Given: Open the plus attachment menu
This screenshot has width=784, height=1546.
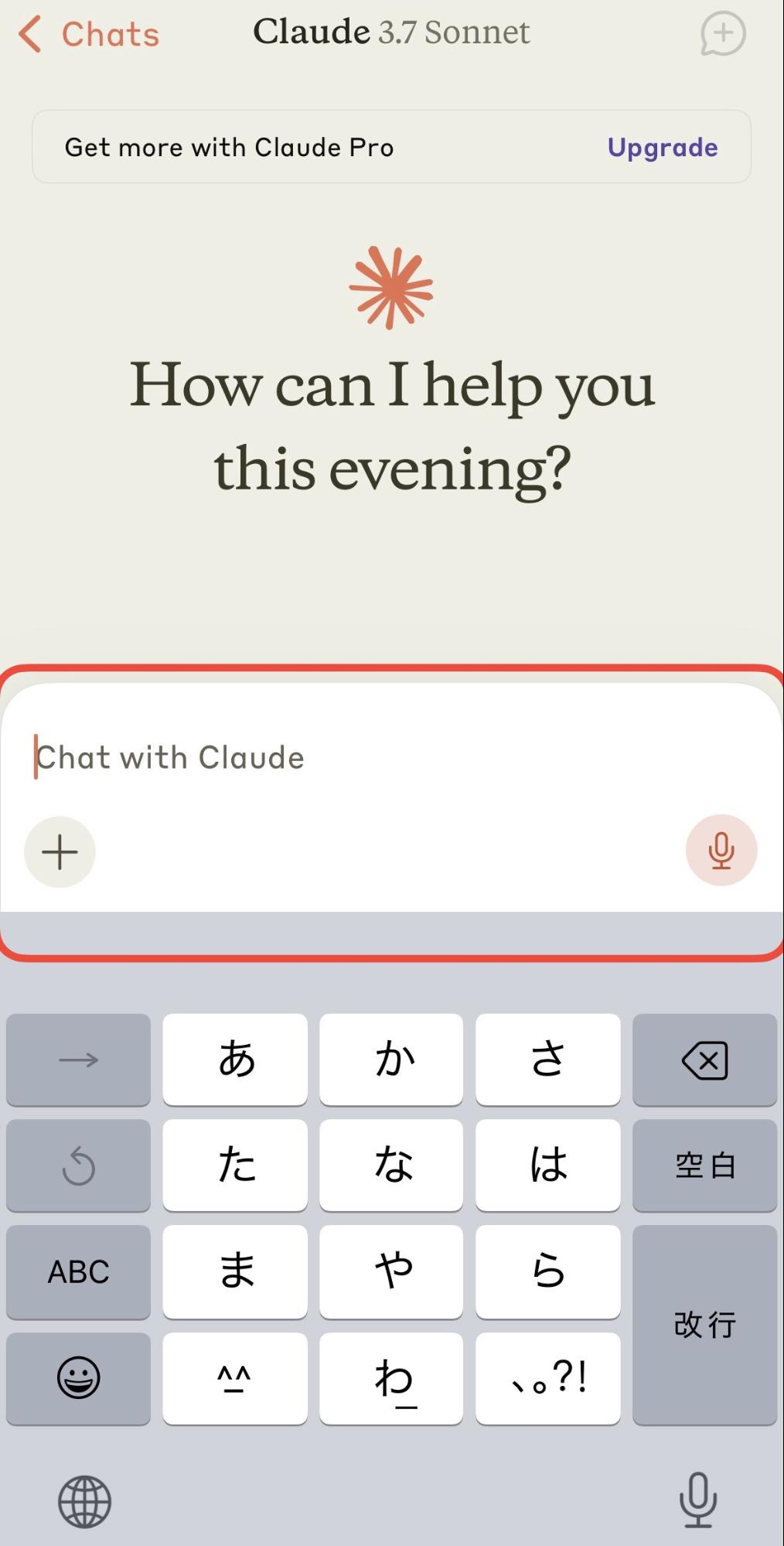Looking at the screenshot, I should coord(60,851).
